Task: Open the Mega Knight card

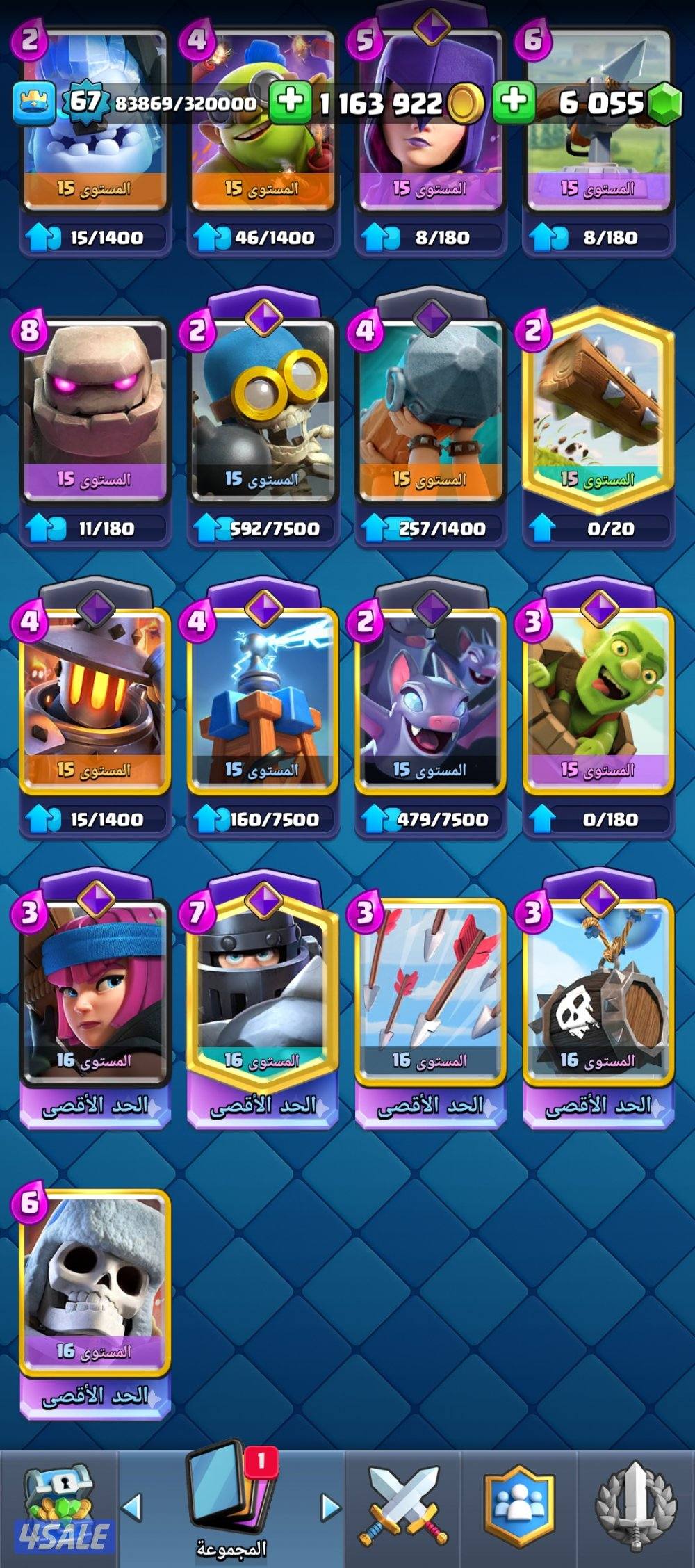Action: click(263, 987)
